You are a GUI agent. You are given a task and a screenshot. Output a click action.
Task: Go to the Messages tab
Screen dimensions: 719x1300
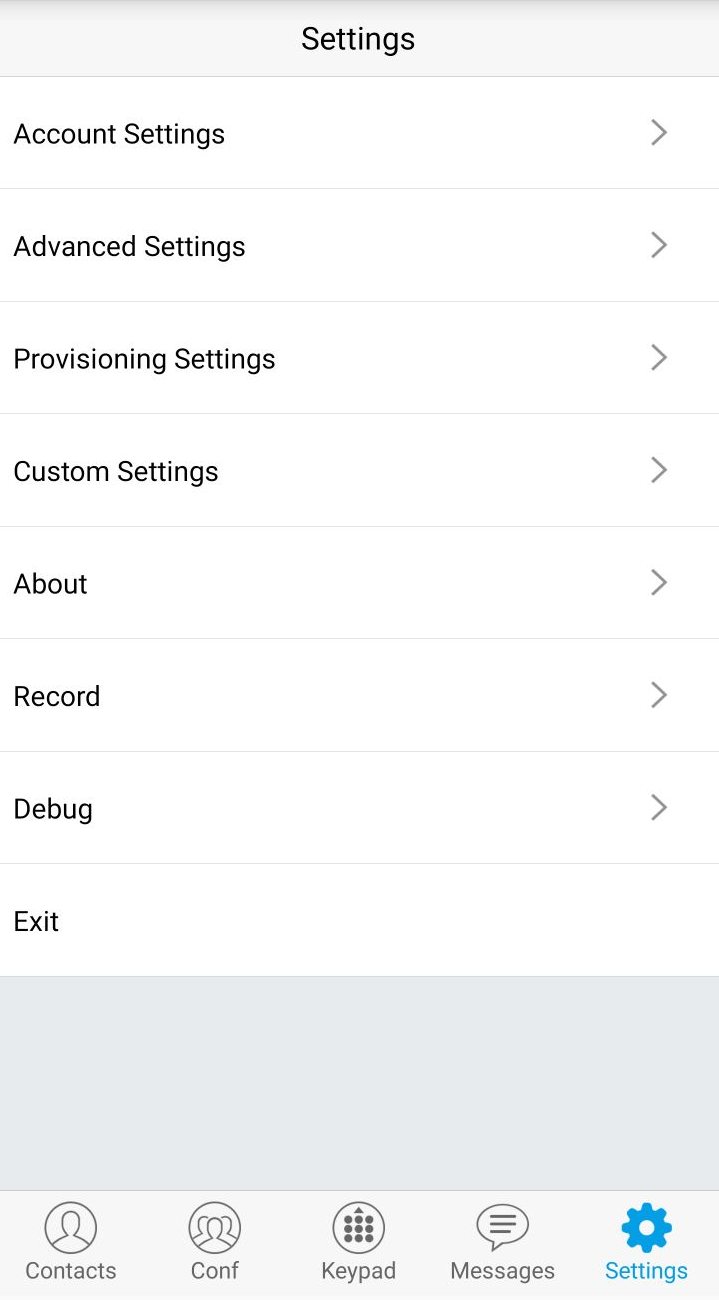(503, 1243)
